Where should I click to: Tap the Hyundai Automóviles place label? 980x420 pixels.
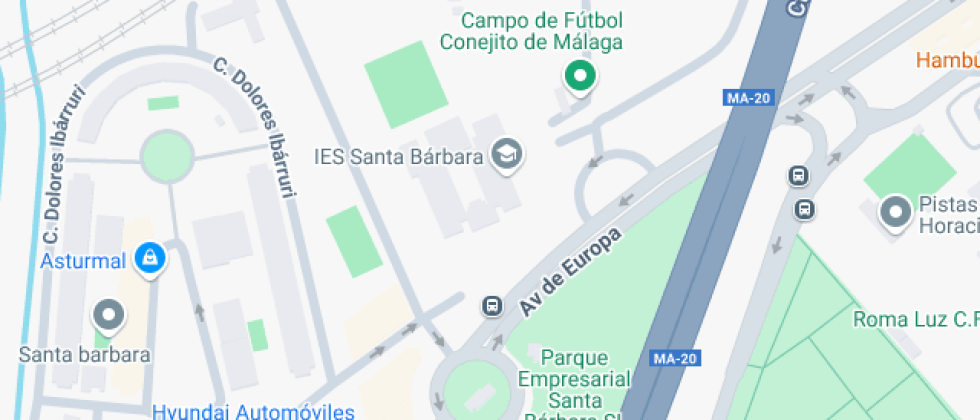[254, 412]
